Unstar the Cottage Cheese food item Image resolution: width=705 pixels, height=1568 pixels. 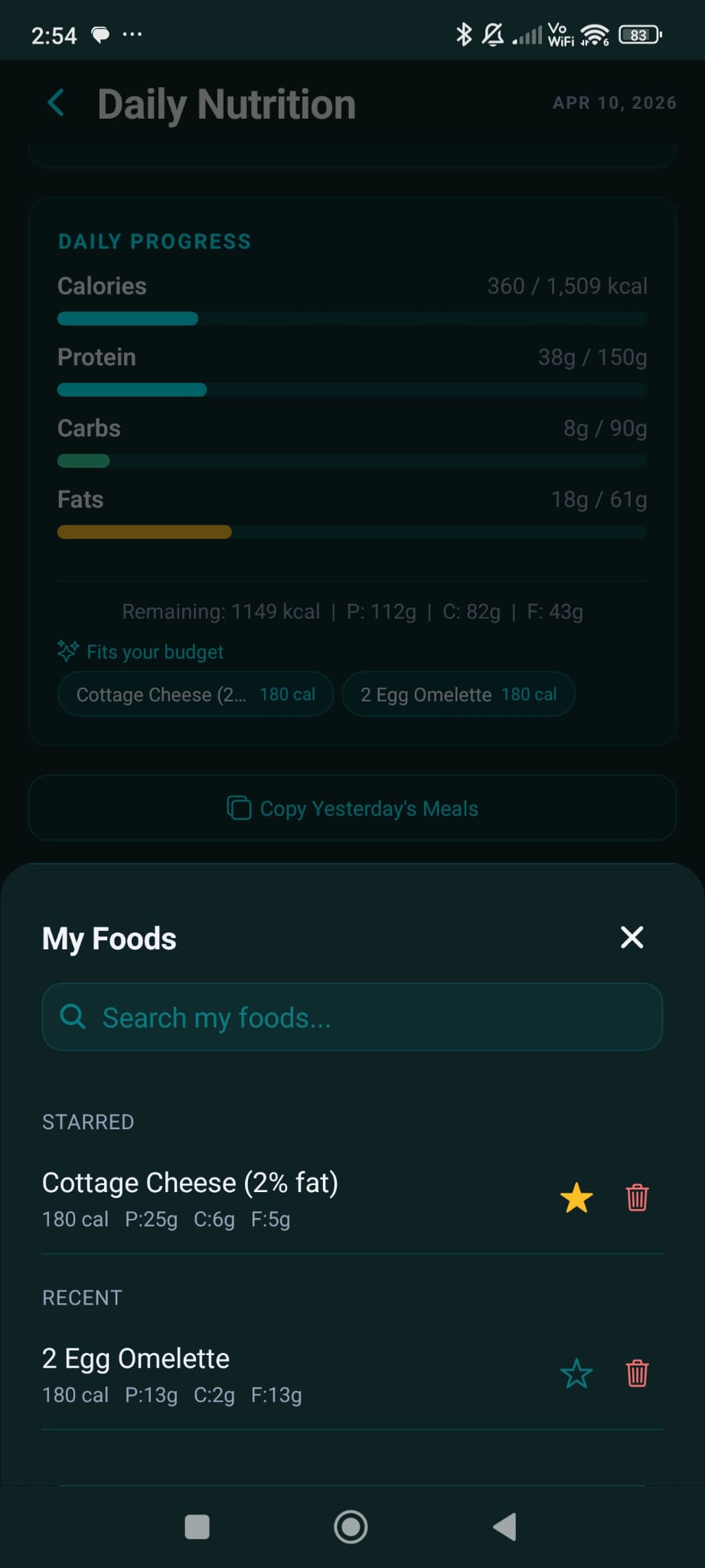click(577, 1198)
